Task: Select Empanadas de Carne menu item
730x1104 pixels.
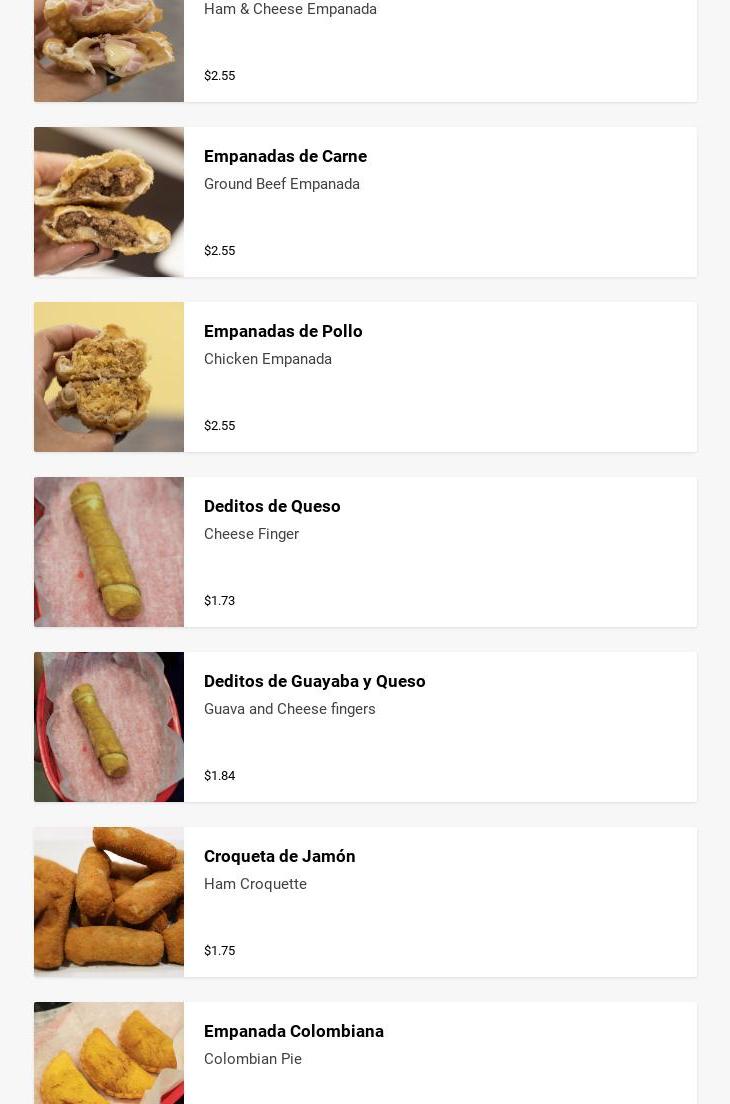Action: pos(365,202)
